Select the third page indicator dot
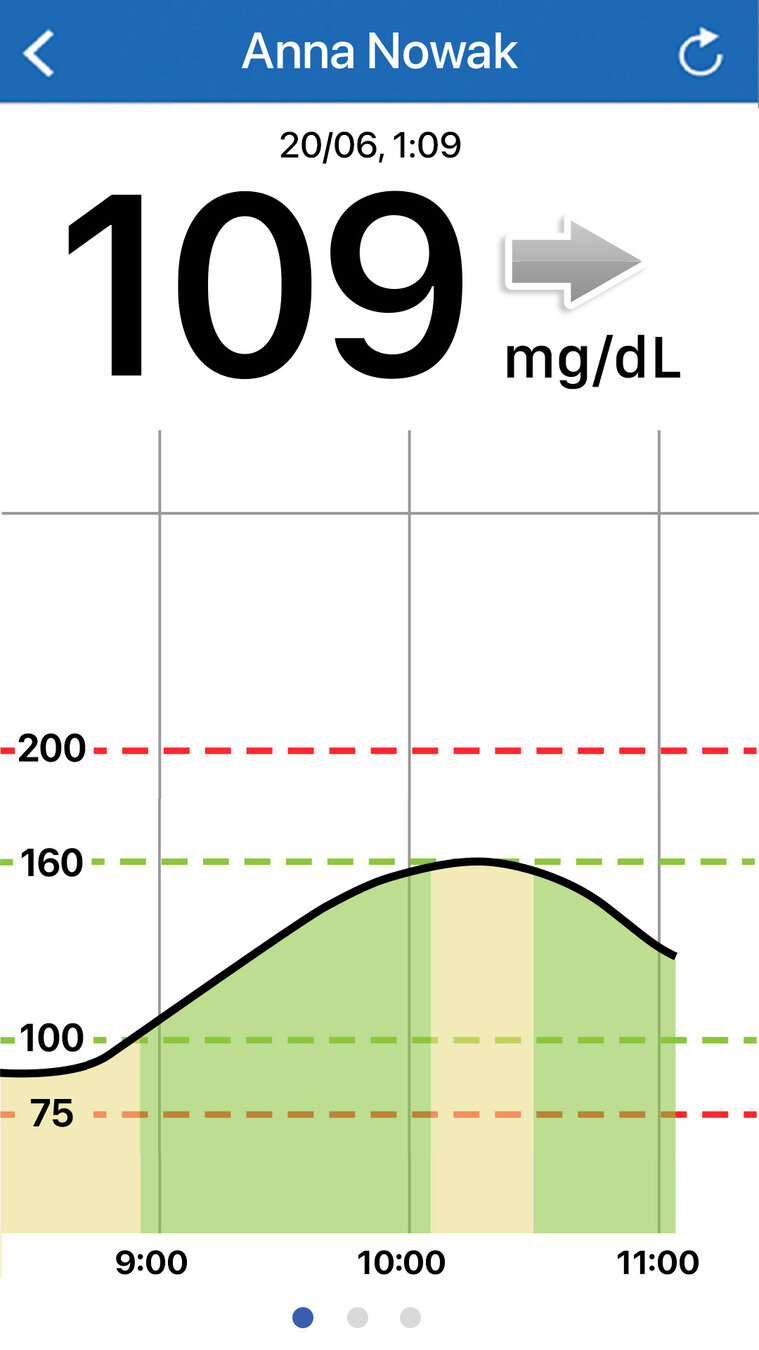 pyautogui.click(x=410, y=1318)
